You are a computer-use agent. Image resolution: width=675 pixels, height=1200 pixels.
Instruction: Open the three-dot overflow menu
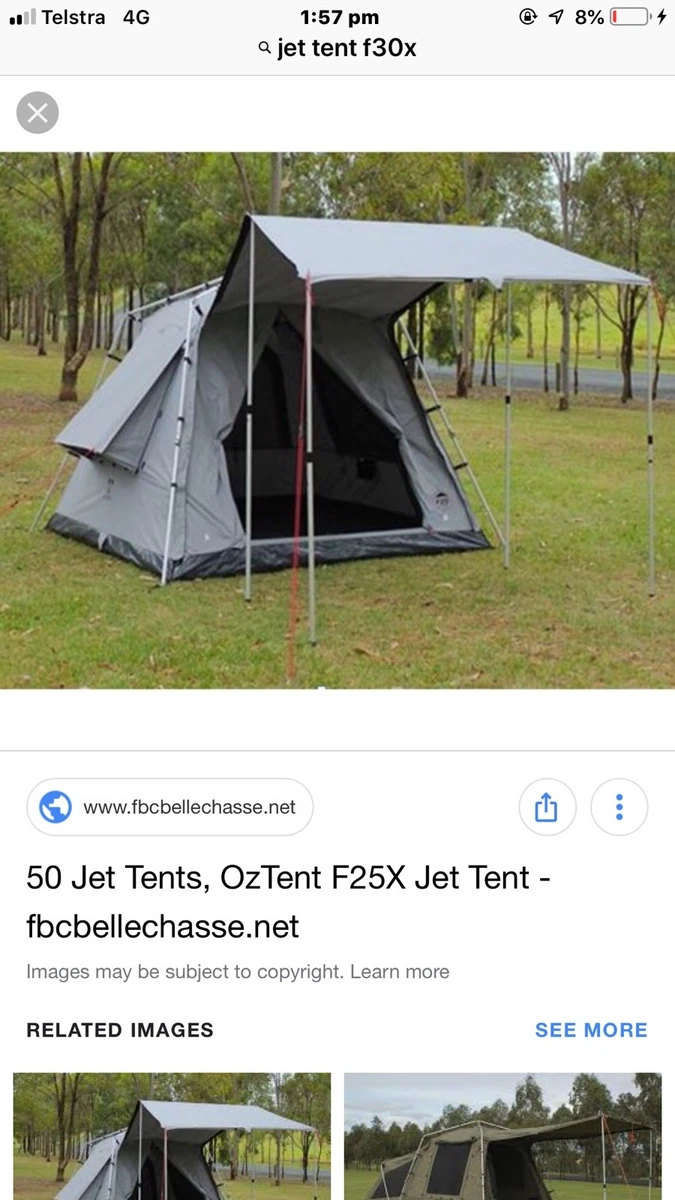[x=619, y=807]
